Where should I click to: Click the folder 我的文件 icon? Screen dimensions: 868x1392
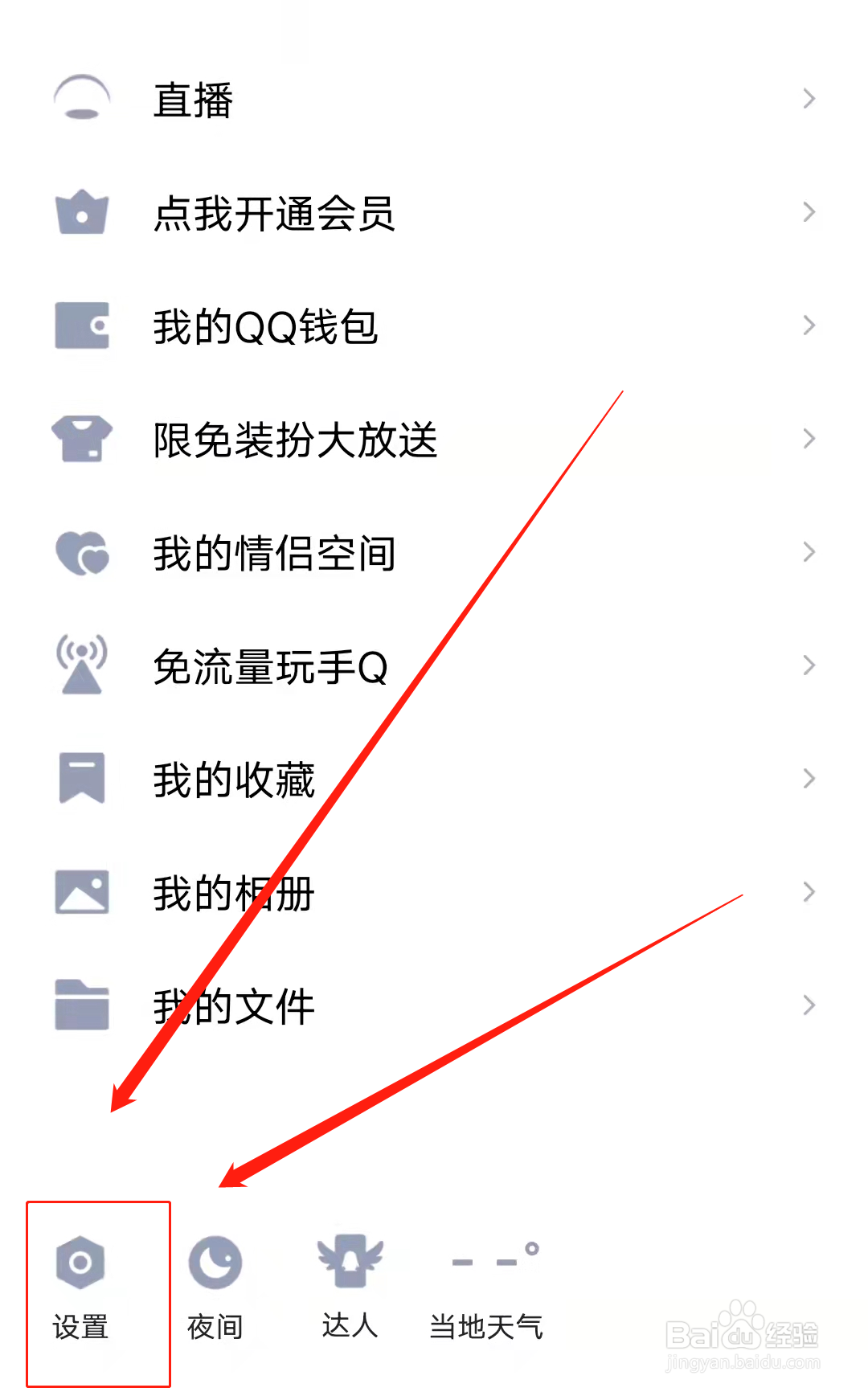pos(81,1005)
